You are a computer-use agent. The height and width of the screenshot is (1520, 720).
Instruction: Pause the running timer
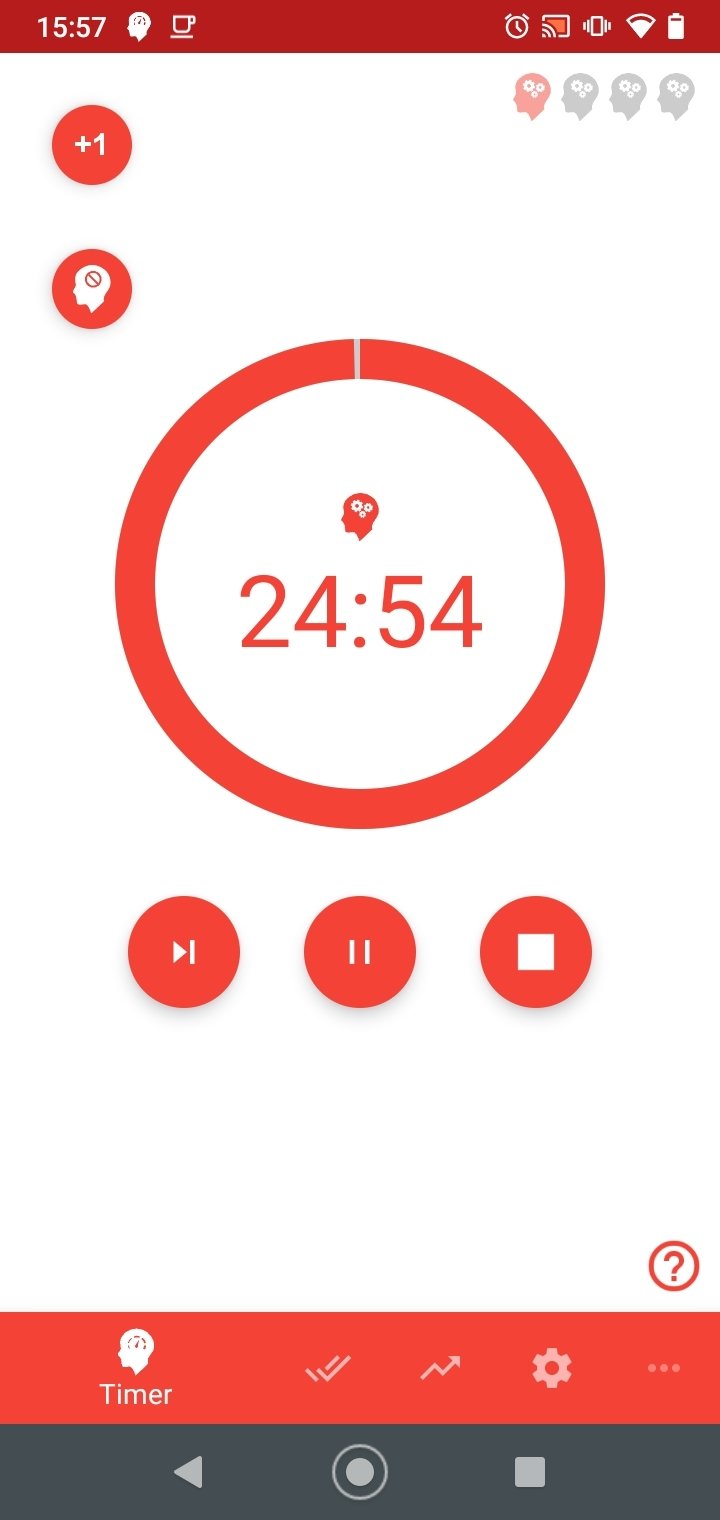point(360,952)
